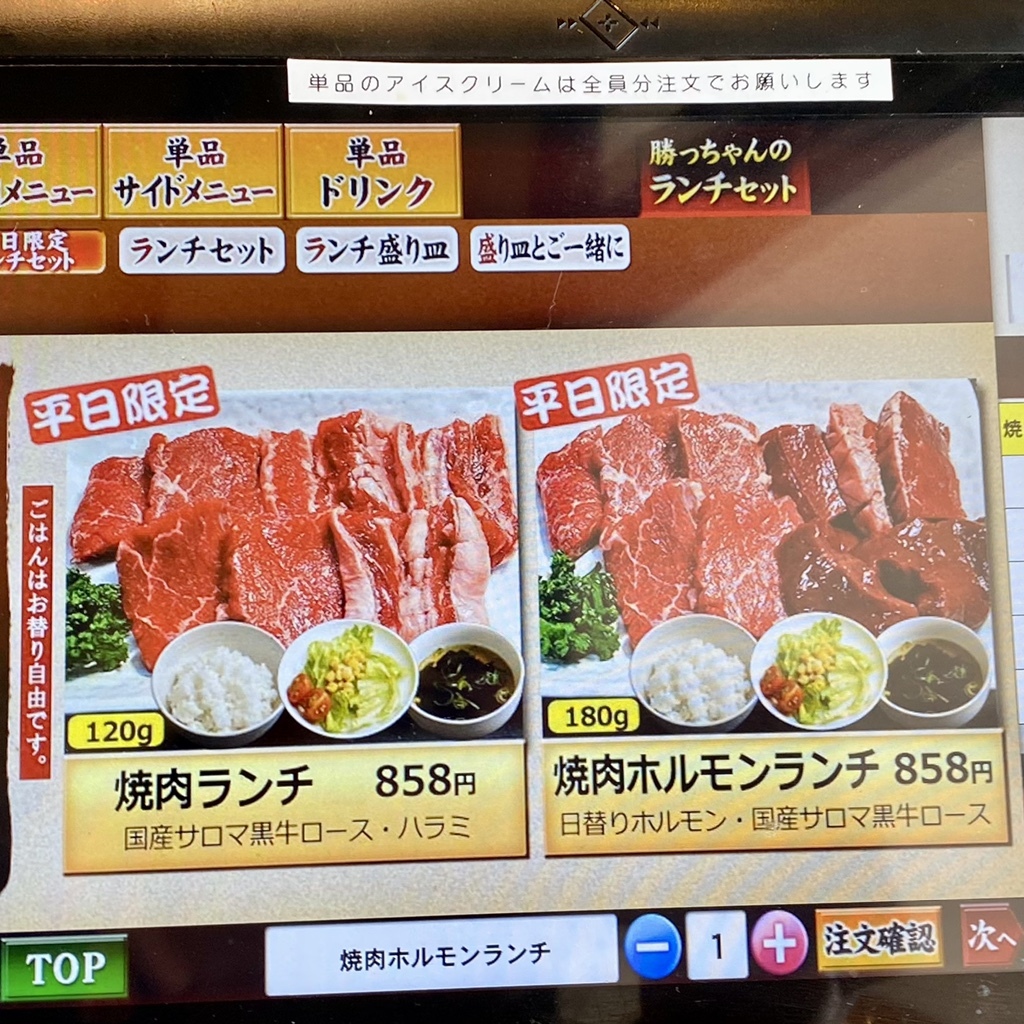The width and height of the screenshot is (1024, 1024).
Task: Choose the 焼肉ランチ 858円 set
Action: (x=294, y=620)
